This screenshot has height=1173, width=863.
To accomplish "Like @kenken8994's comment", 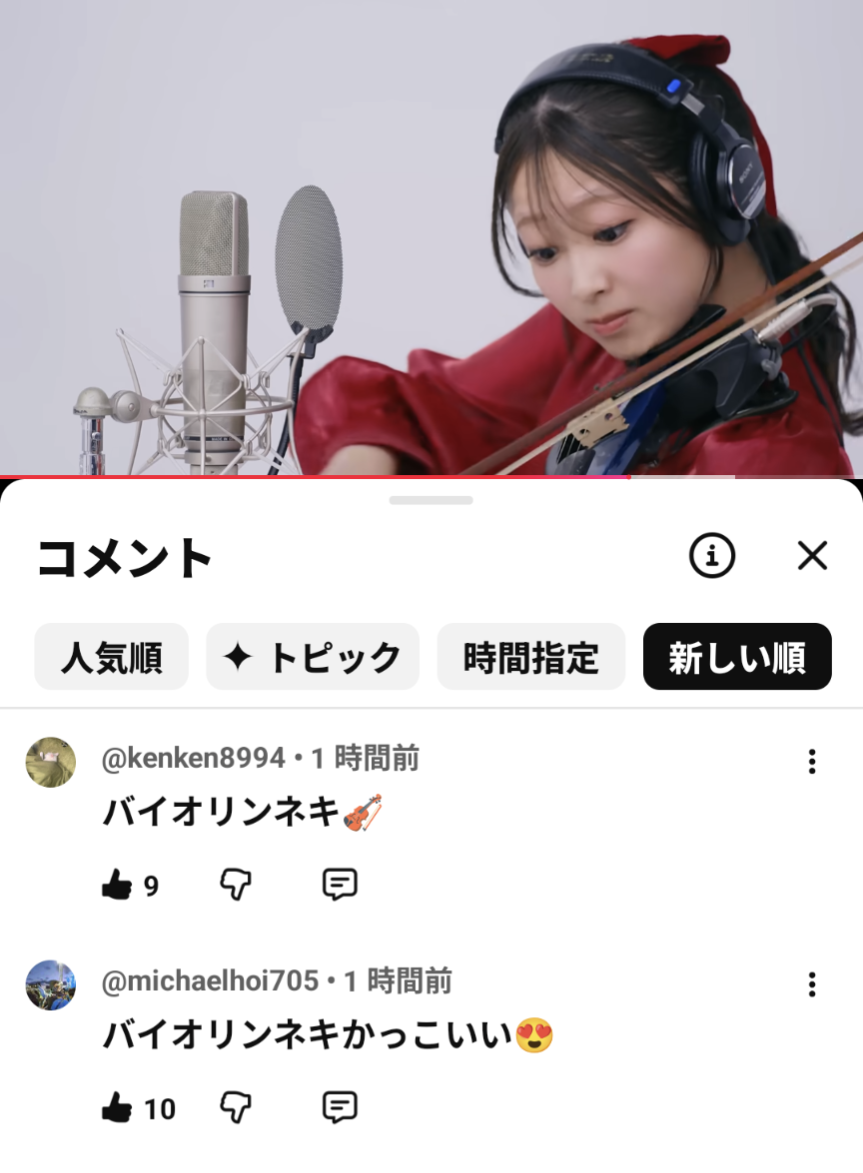I will click(117, 885).
